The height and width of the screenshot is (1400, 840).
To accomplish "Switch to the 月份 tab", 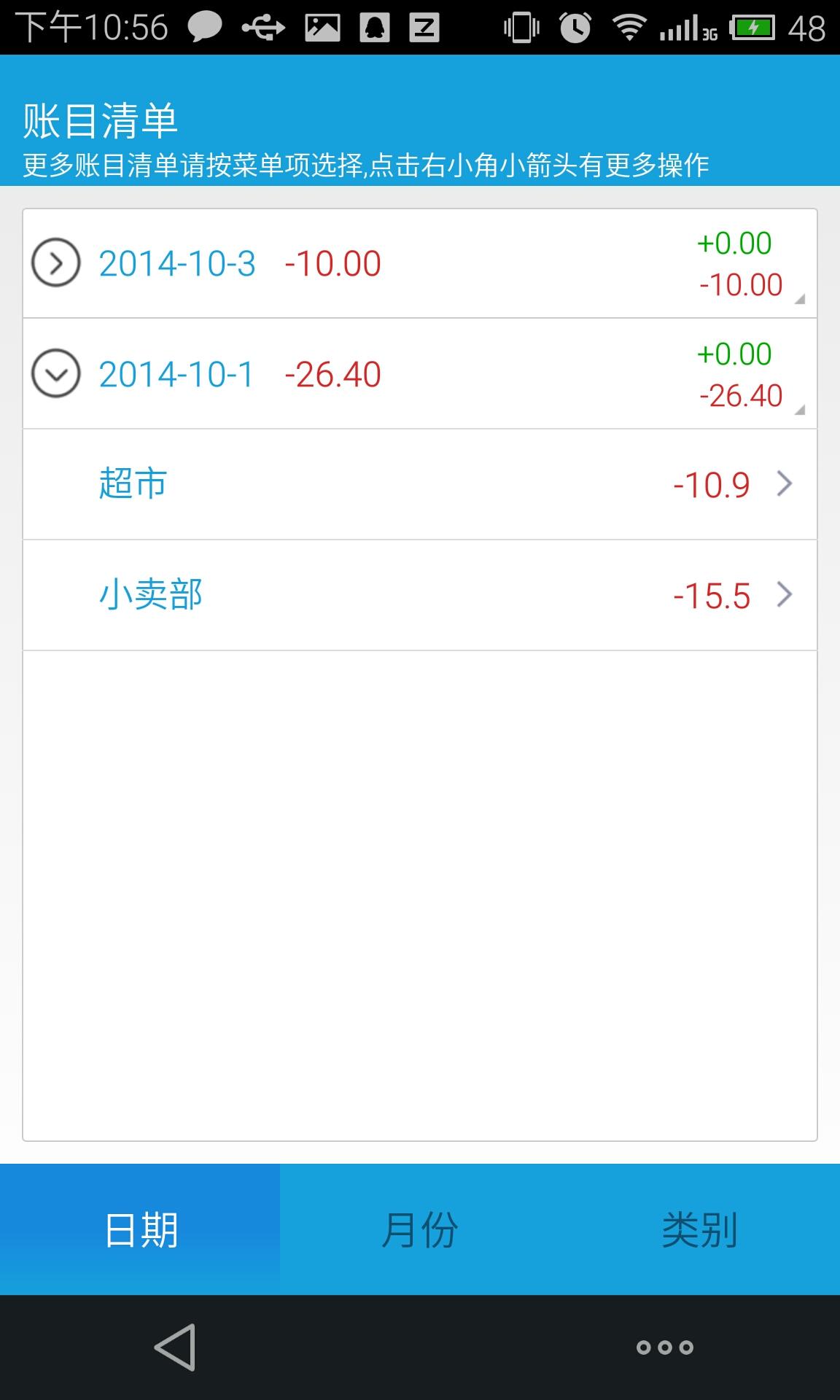I will click(420, 1229).
